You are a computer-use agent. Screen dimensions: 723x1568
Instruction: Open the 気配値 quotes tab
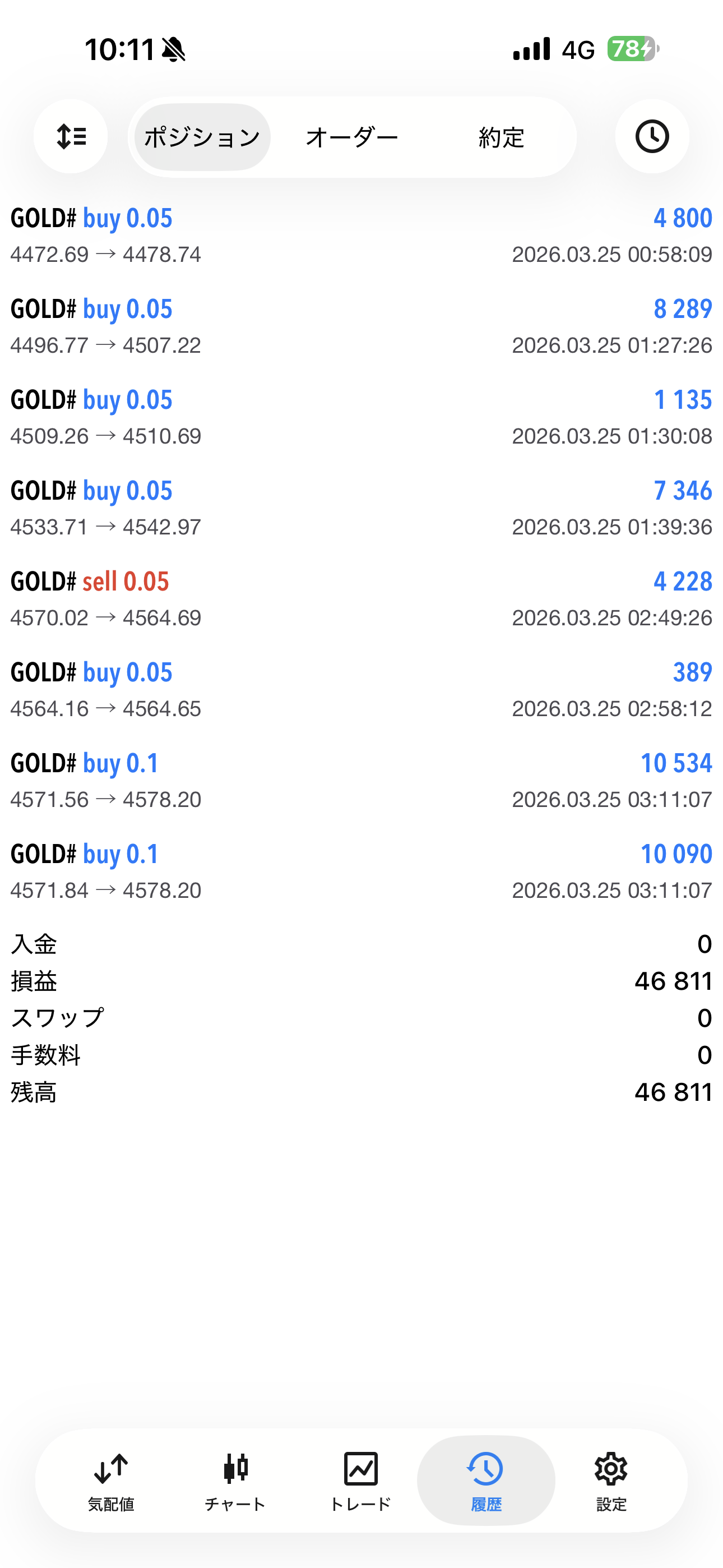tap(111, 1481)
